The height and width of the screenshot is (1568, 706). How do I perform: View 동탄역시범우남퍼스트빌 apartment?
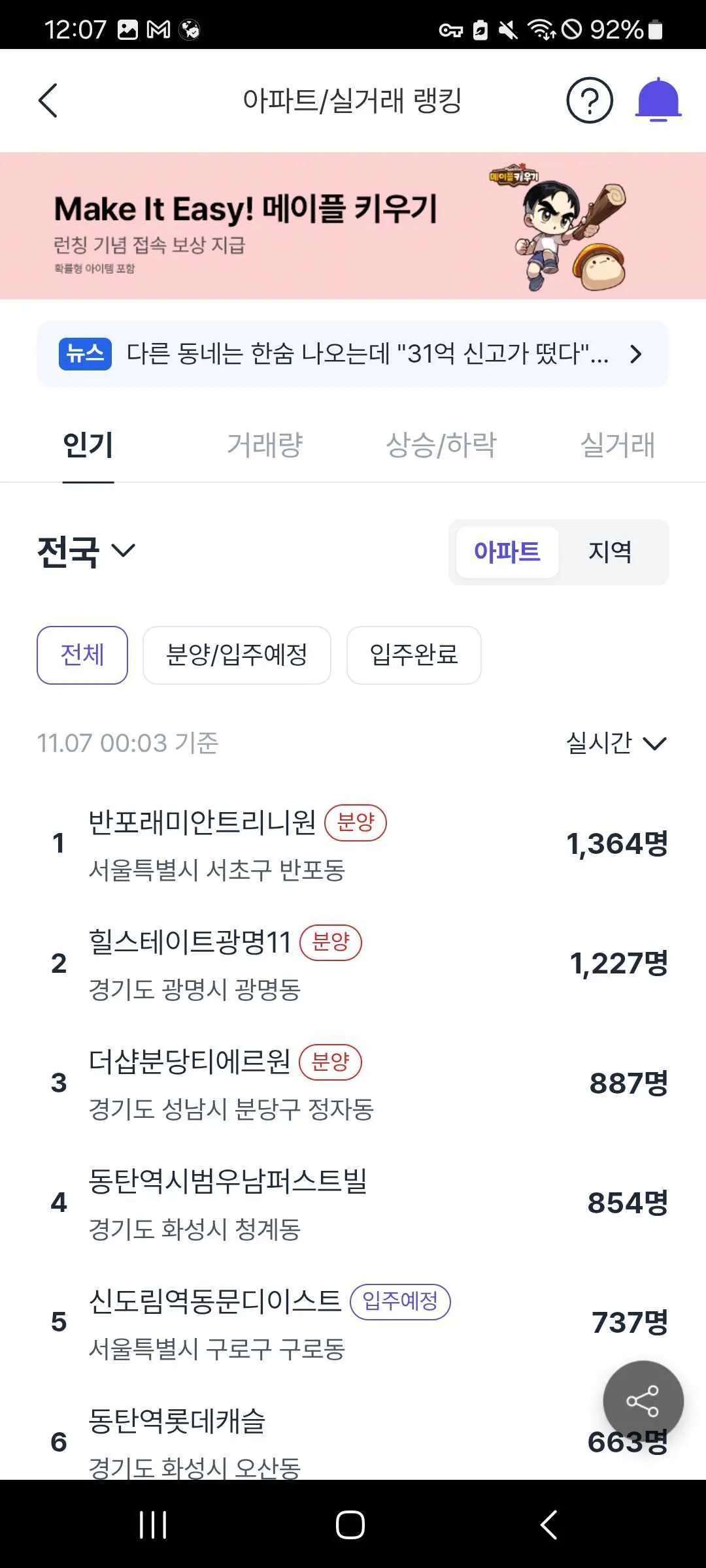[x=227, y=1183]
